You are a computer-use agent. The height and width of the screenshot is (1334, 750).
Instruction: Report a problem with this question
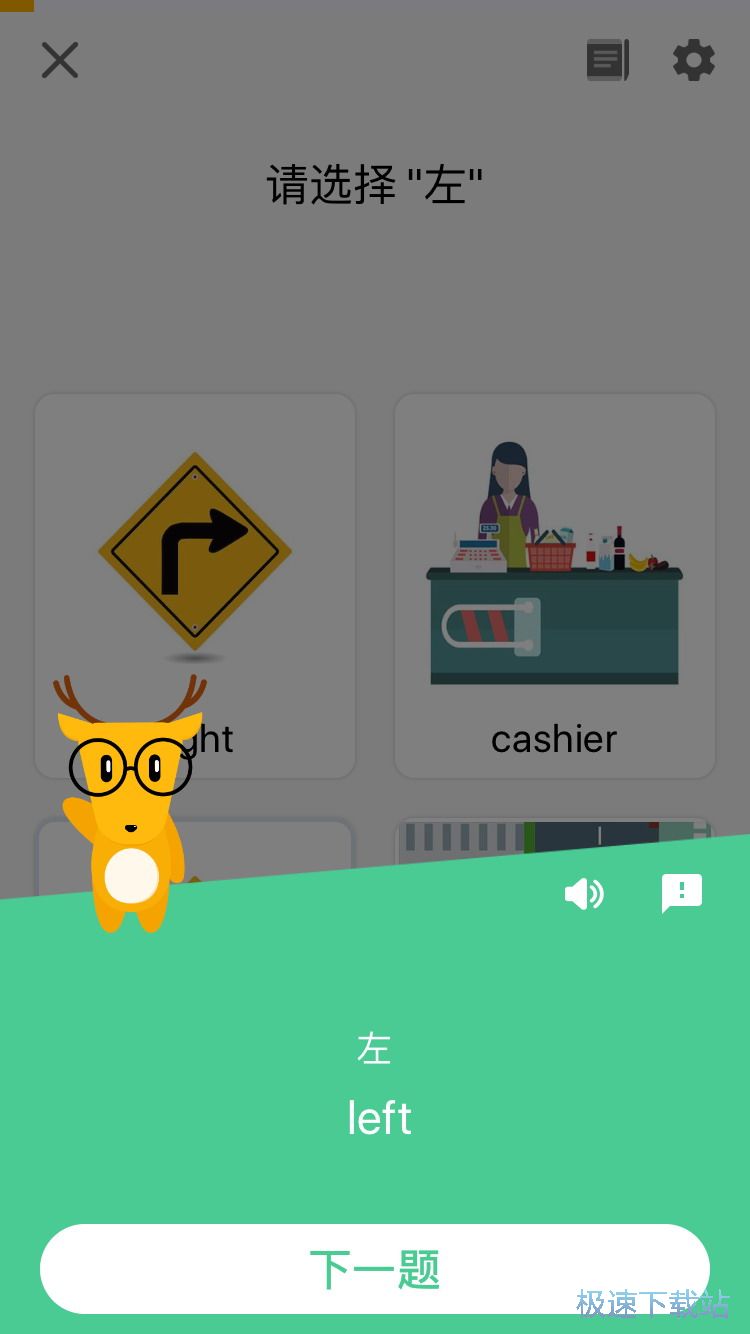coord(682,893)
